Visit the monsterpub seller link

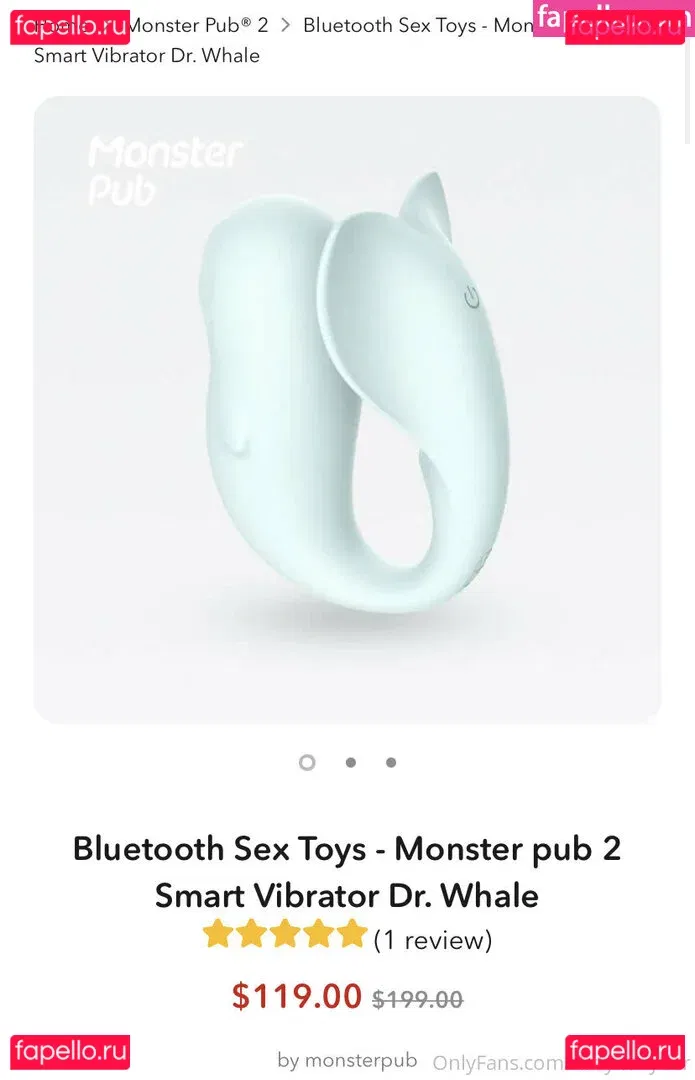(x=361, y=1060)
